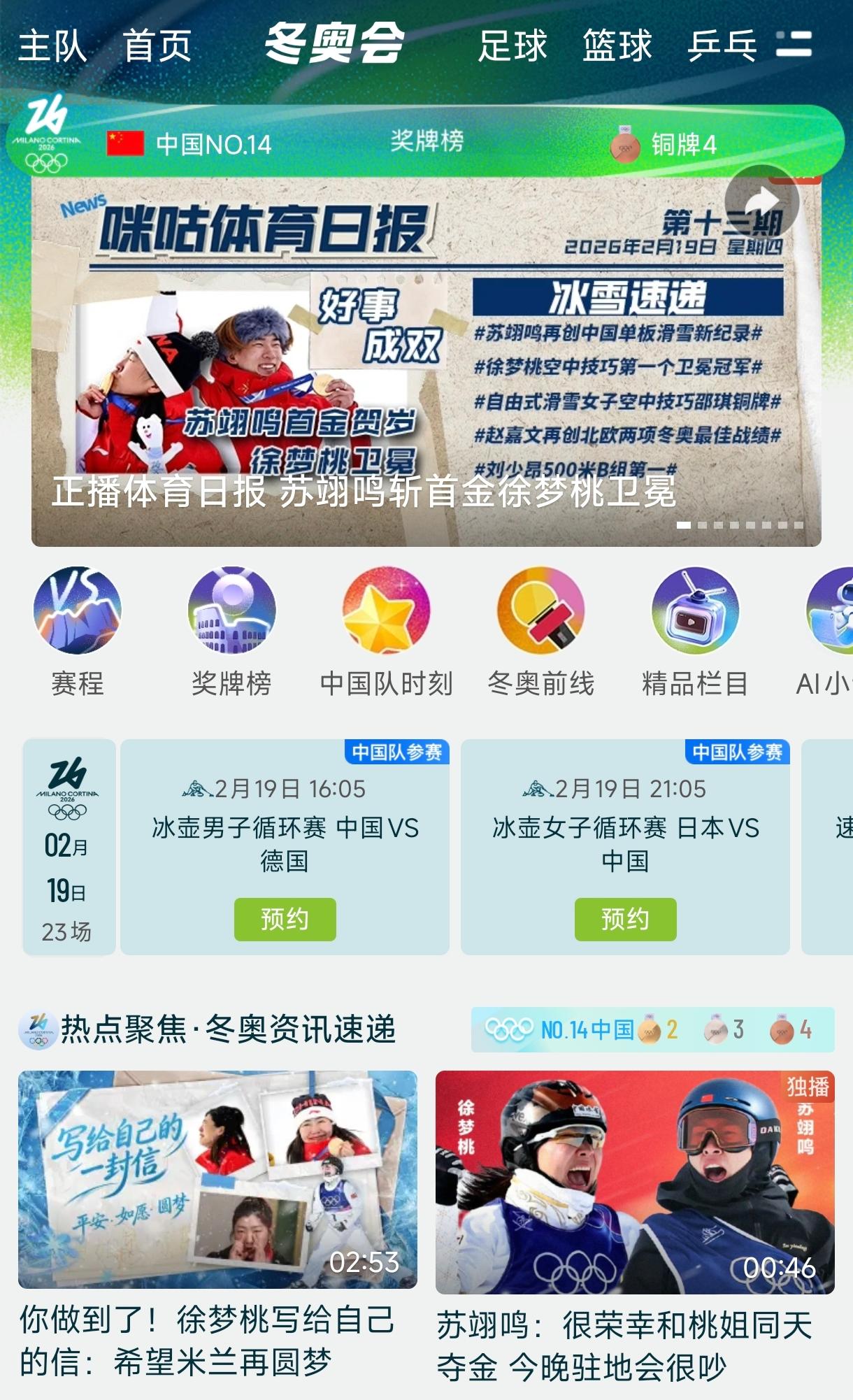Play the 徐梦桃写给自己的信 video
This screenshot has width=853, height=1400.
217,1179
